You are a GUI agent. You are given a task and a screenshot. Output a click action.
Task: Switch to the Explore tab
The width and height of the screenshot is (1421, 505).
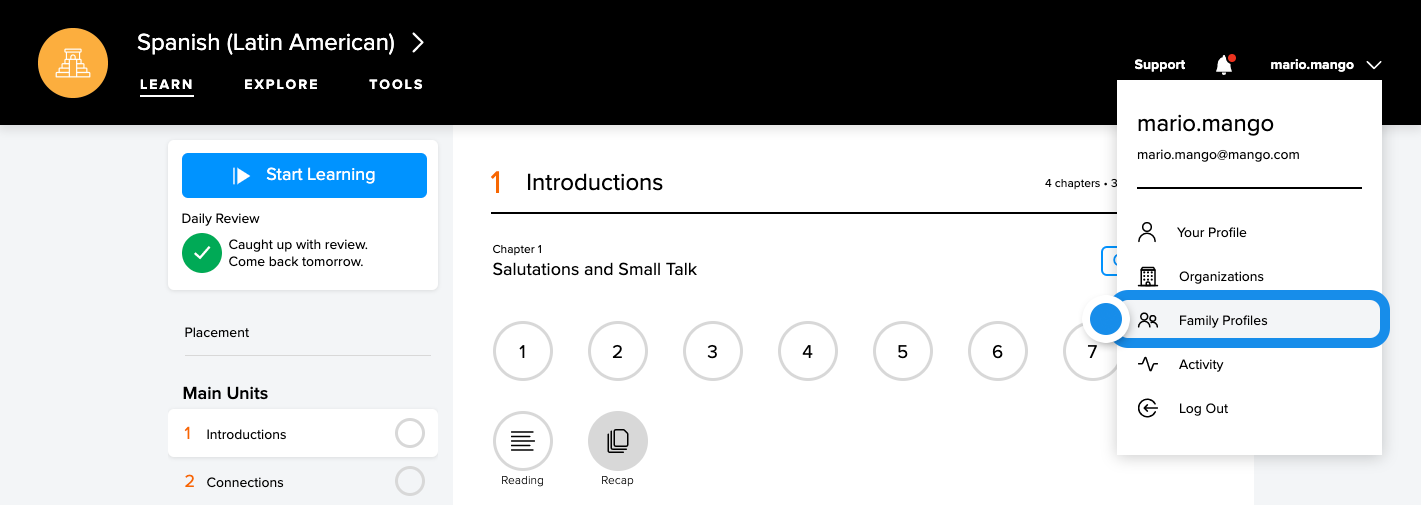point(281,84)
